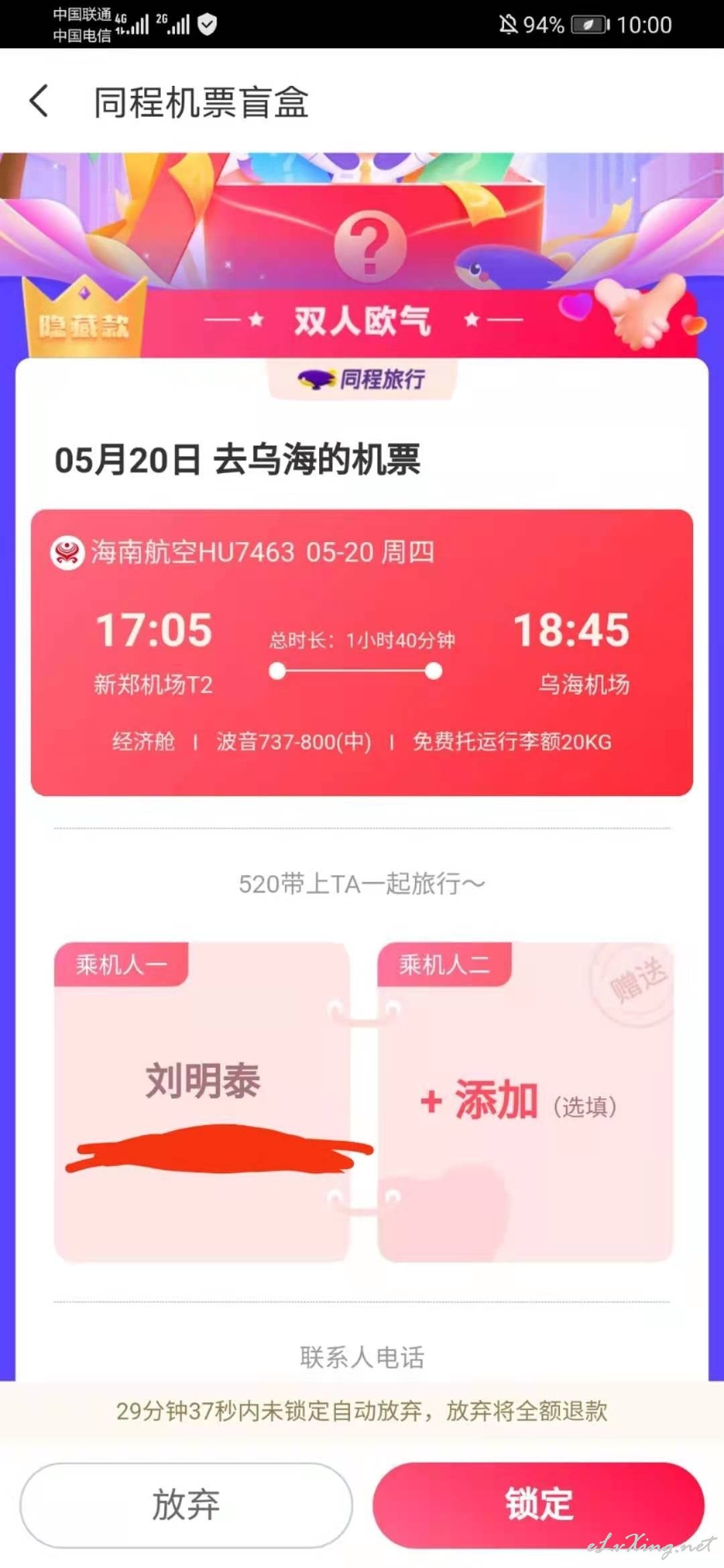Go back from 同程机票盲盒 page

point(39,102)
